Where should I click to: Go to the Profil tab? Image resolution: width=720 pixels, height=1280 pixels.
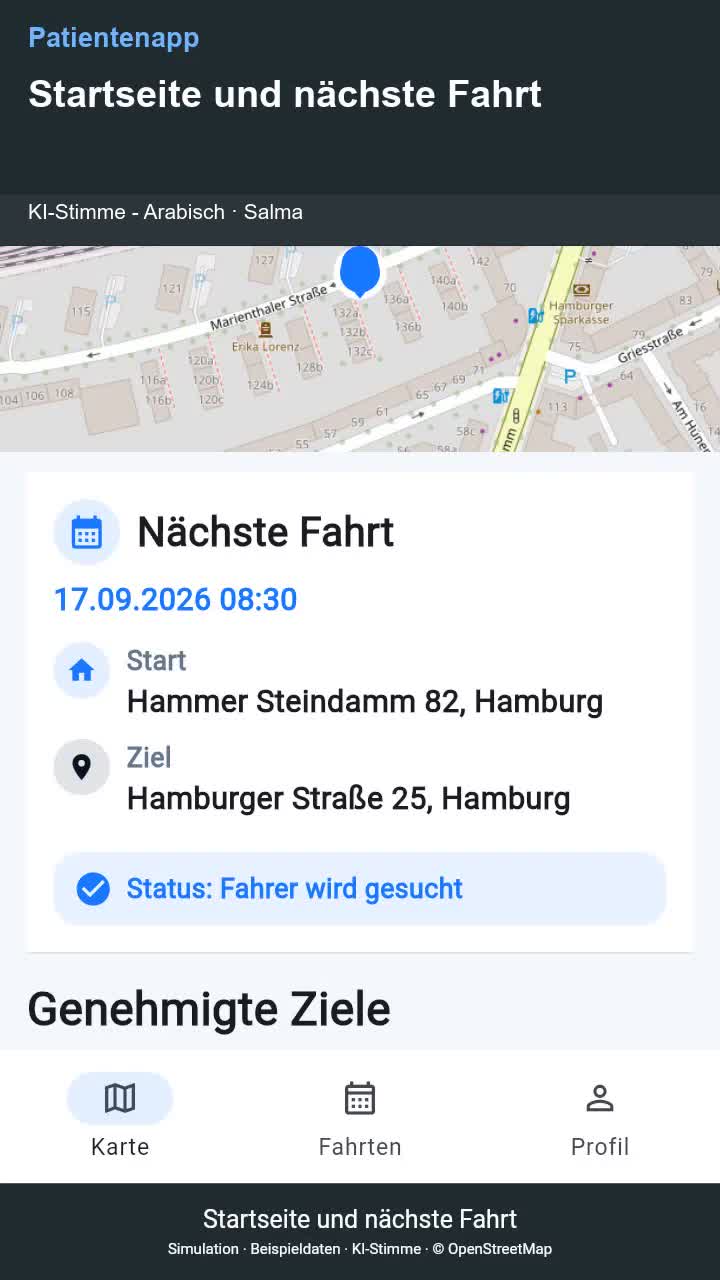(600, 1116)
